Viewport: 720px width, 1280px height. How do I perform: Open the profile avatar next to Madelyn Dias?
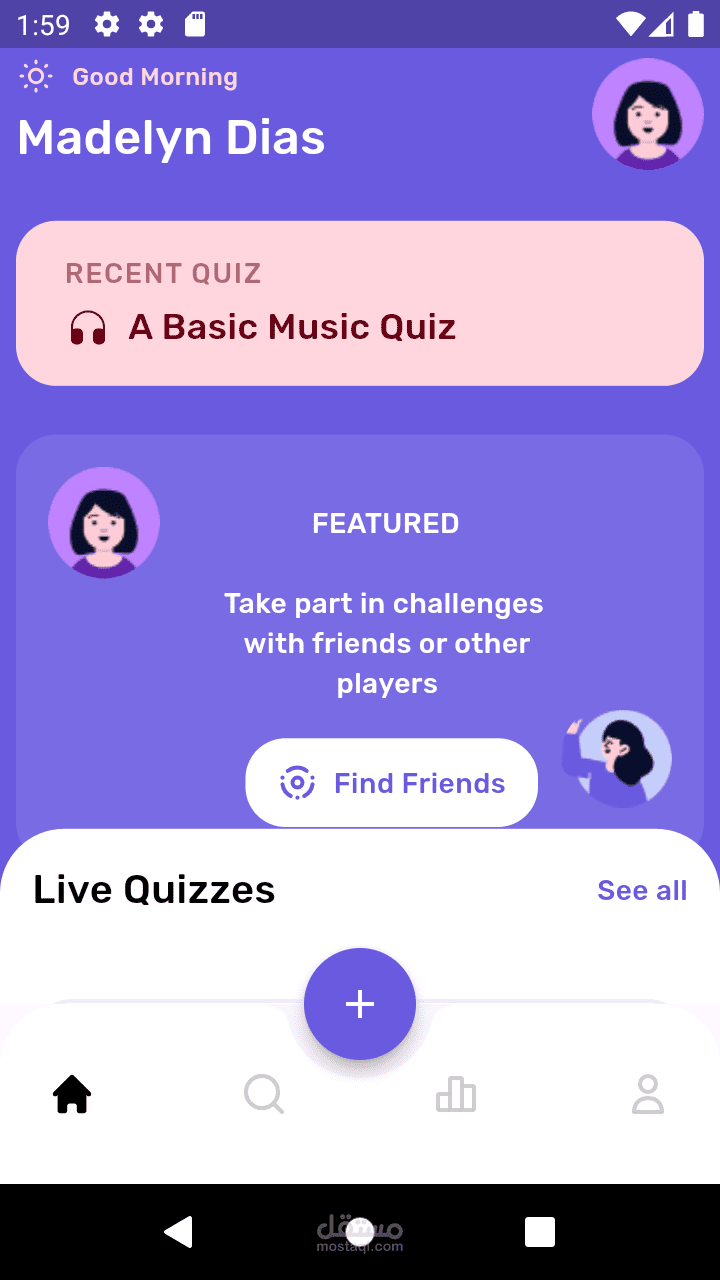click(x=648, y=114)
